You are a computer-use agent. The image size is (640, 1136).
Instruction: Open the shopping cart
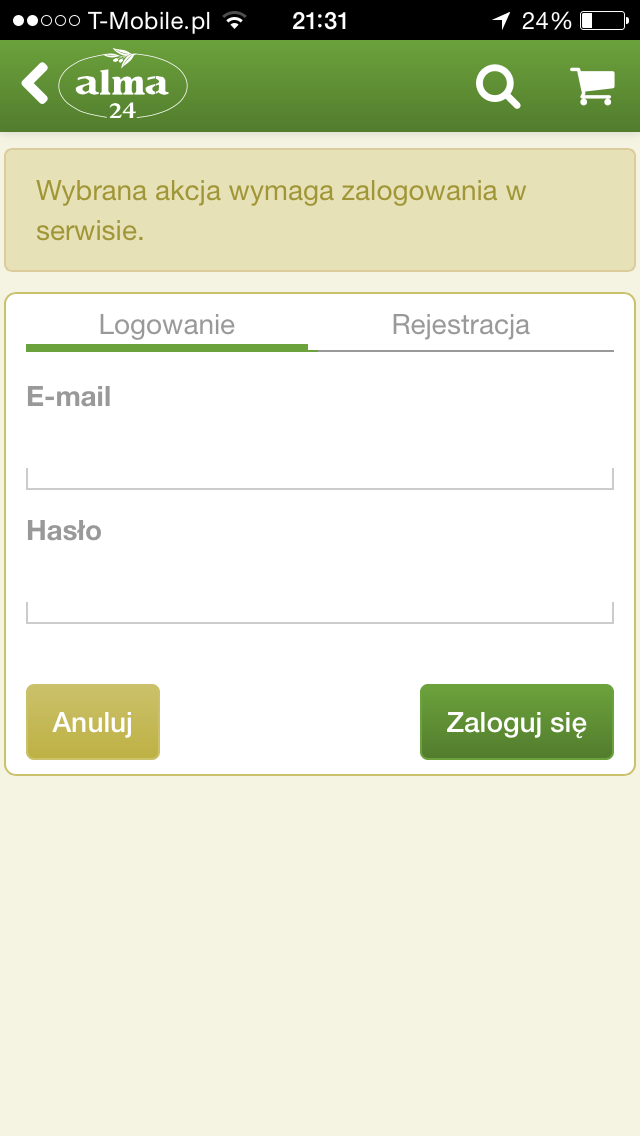(592, 86)
